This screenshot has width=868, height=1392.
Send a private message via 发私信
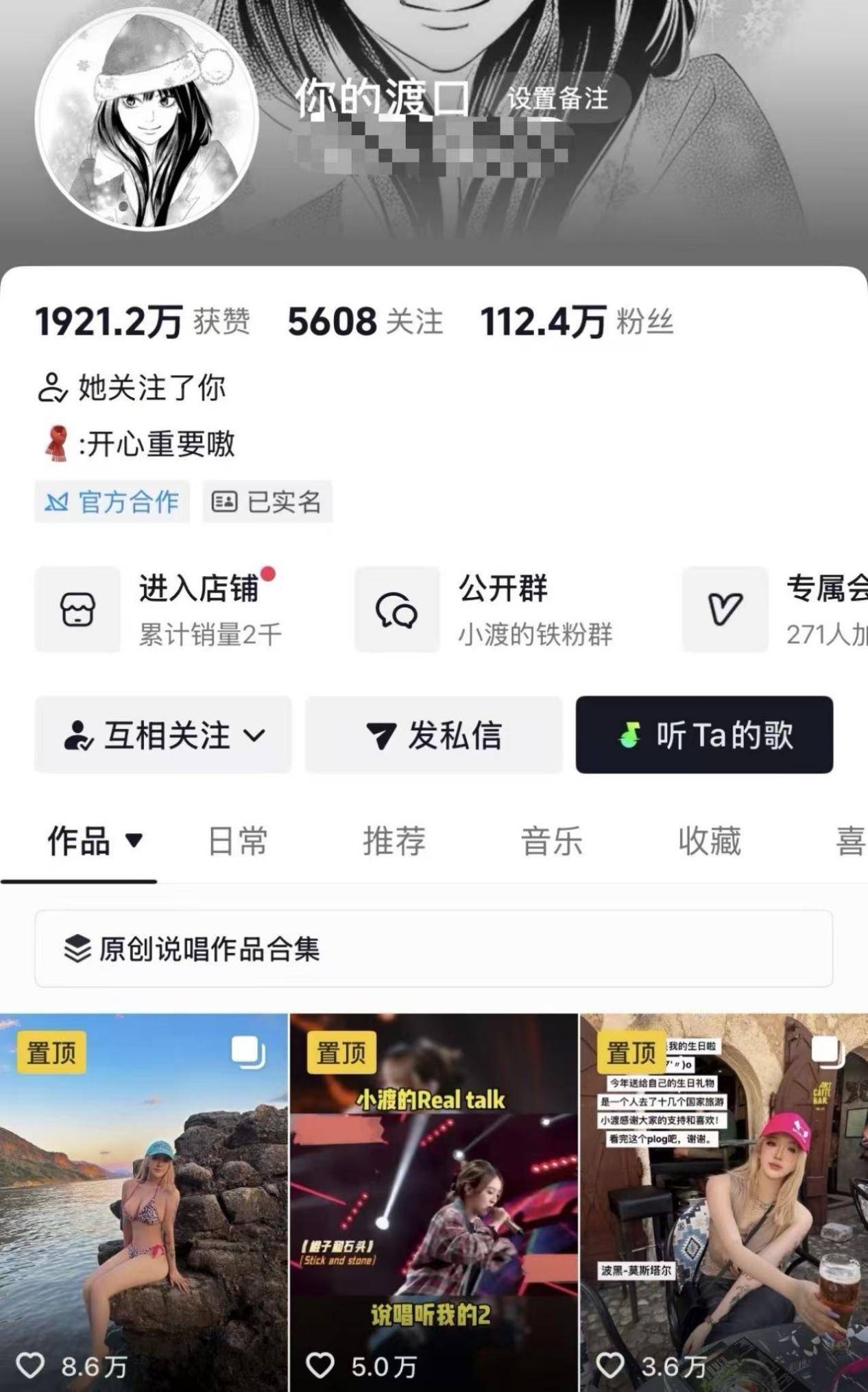click(433, 735)
